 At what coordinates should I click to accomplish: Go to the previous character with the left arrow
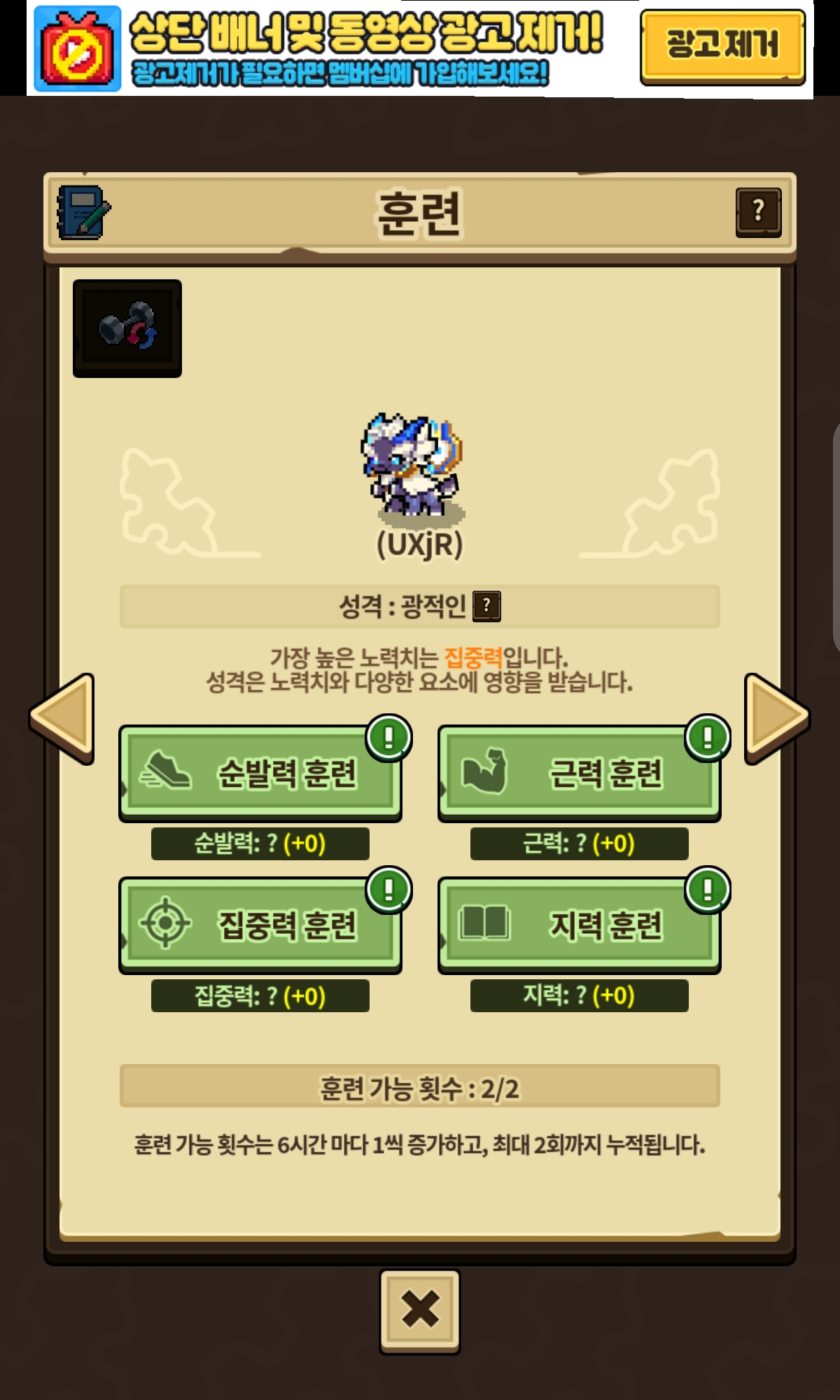point(64,719)
